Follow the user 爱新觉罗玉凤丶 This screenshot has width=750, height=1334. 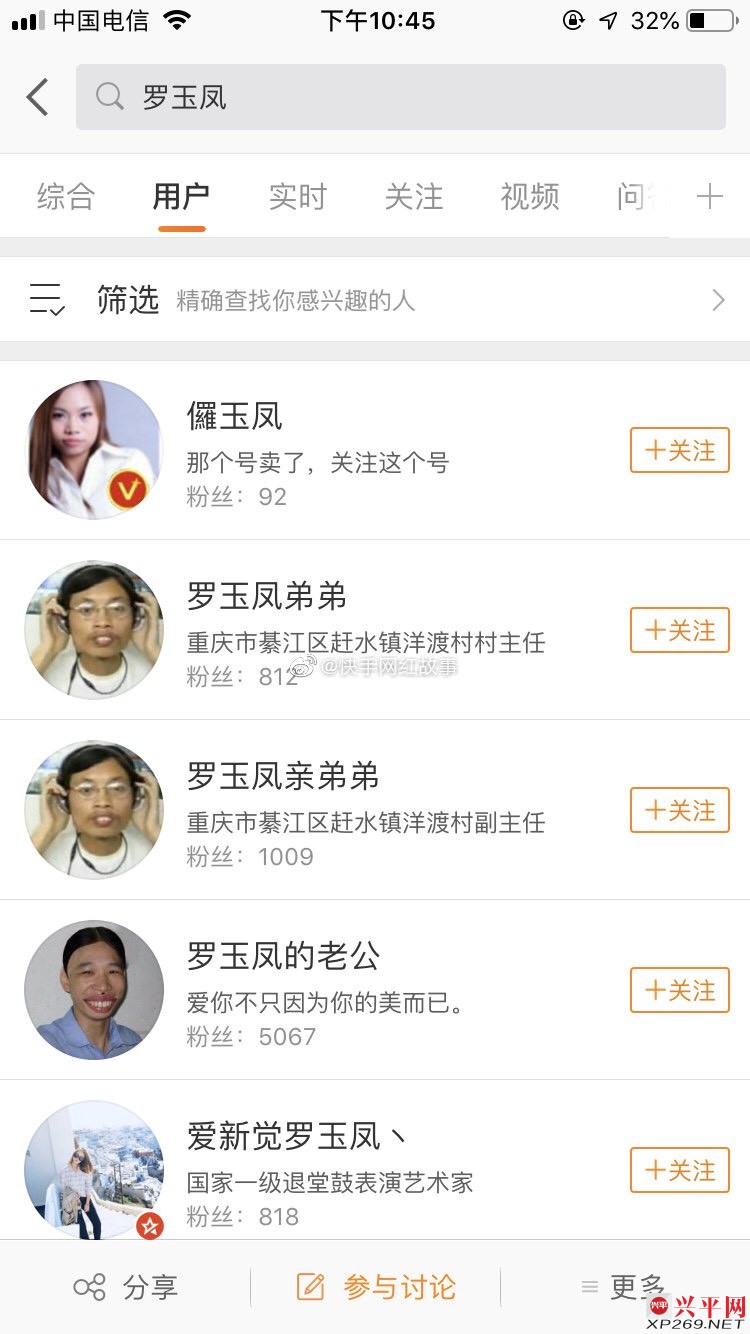(680, 1170)
